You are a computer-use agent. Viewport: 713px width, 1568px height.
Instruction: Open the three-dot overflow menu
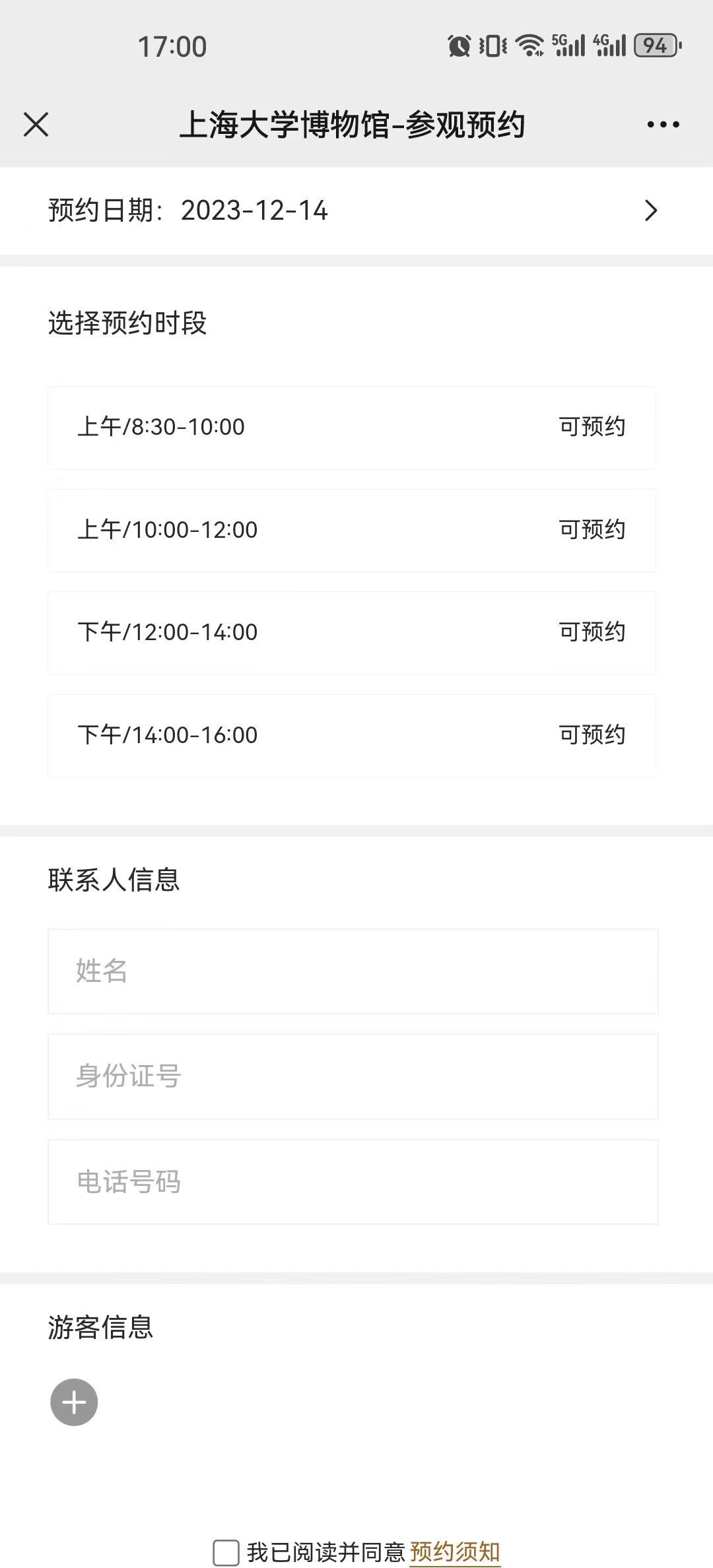(663, 124)
